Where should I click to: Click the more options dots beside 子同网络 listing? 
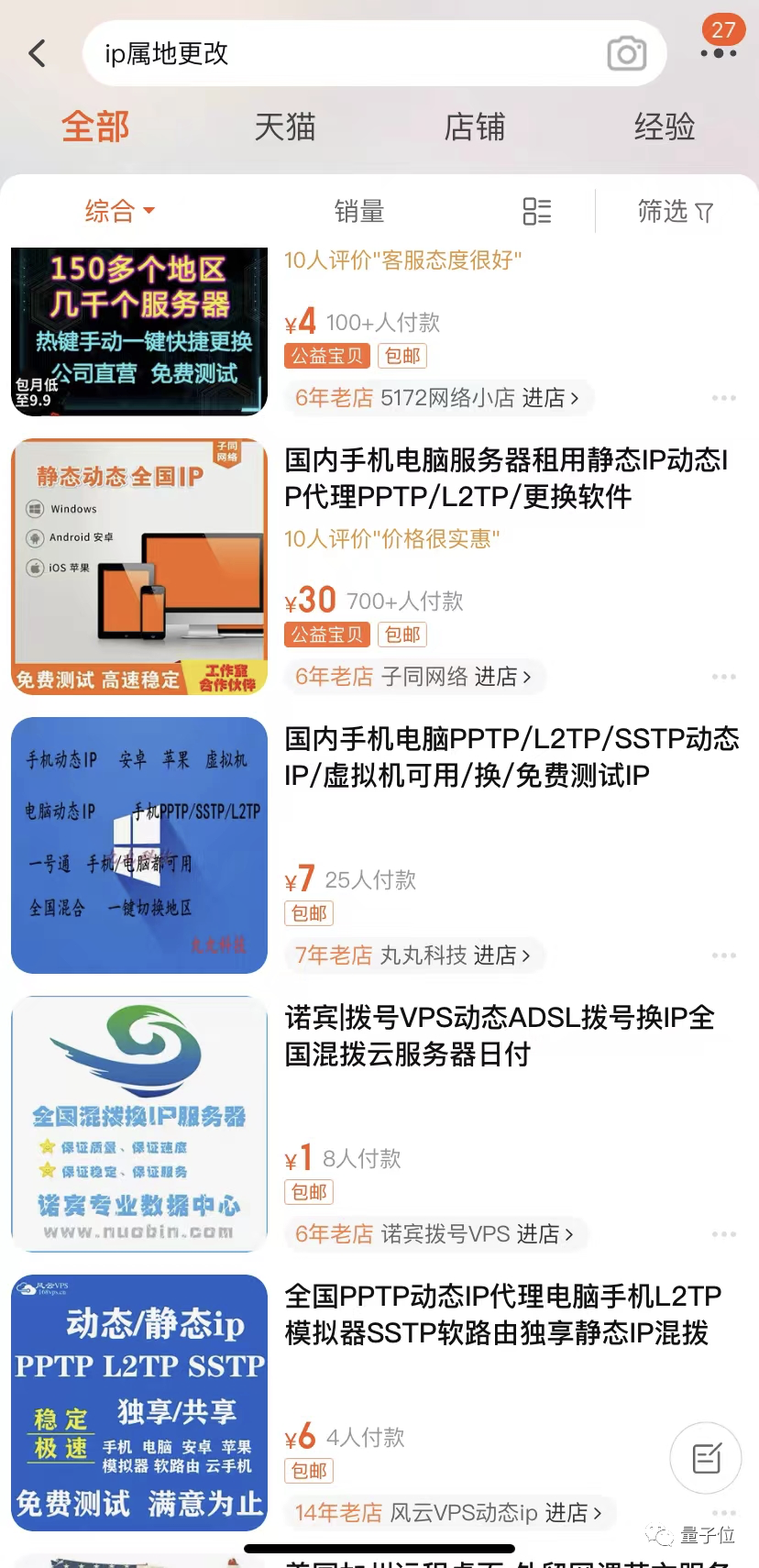point(725,677)
